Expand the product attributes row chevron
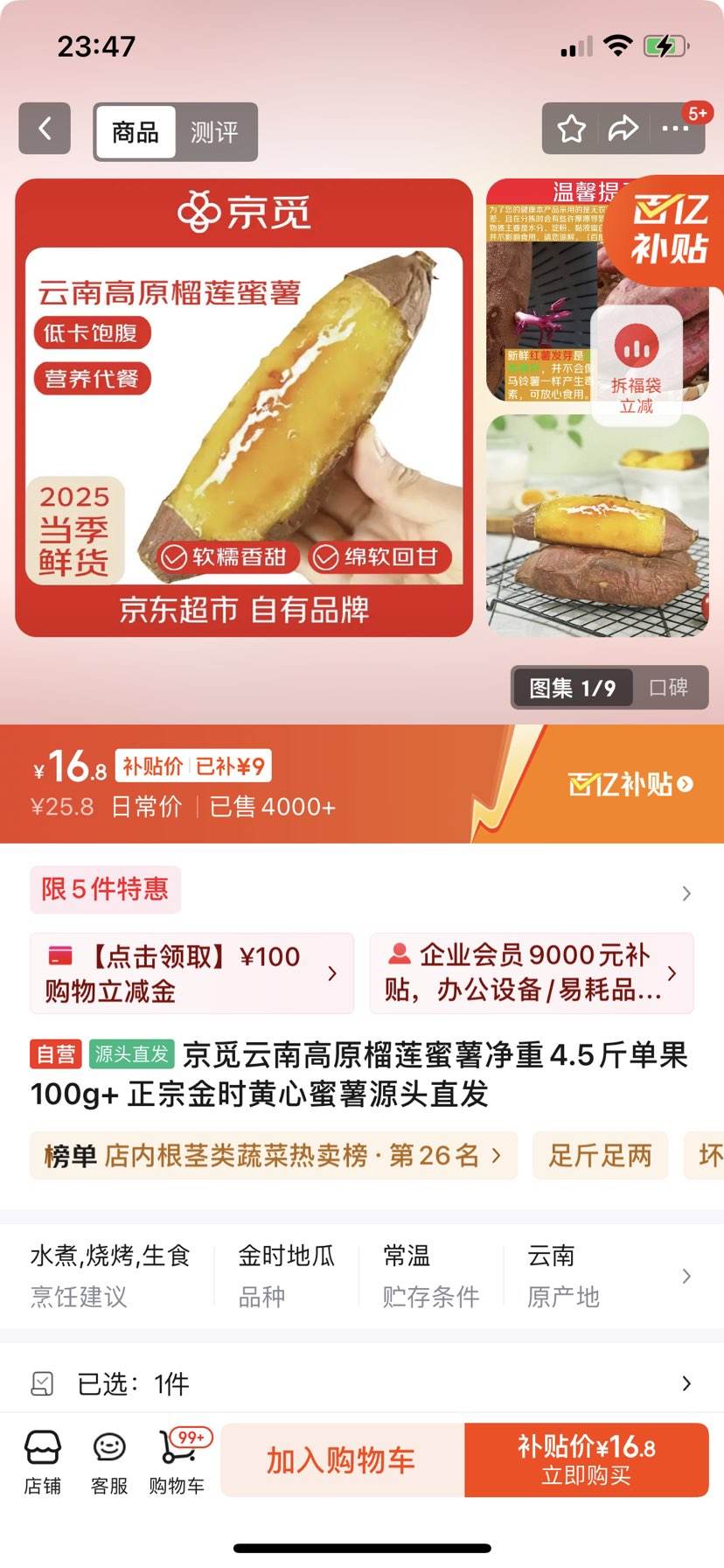The height and width of the screenshot is (1568, 724). [687, 1275]
